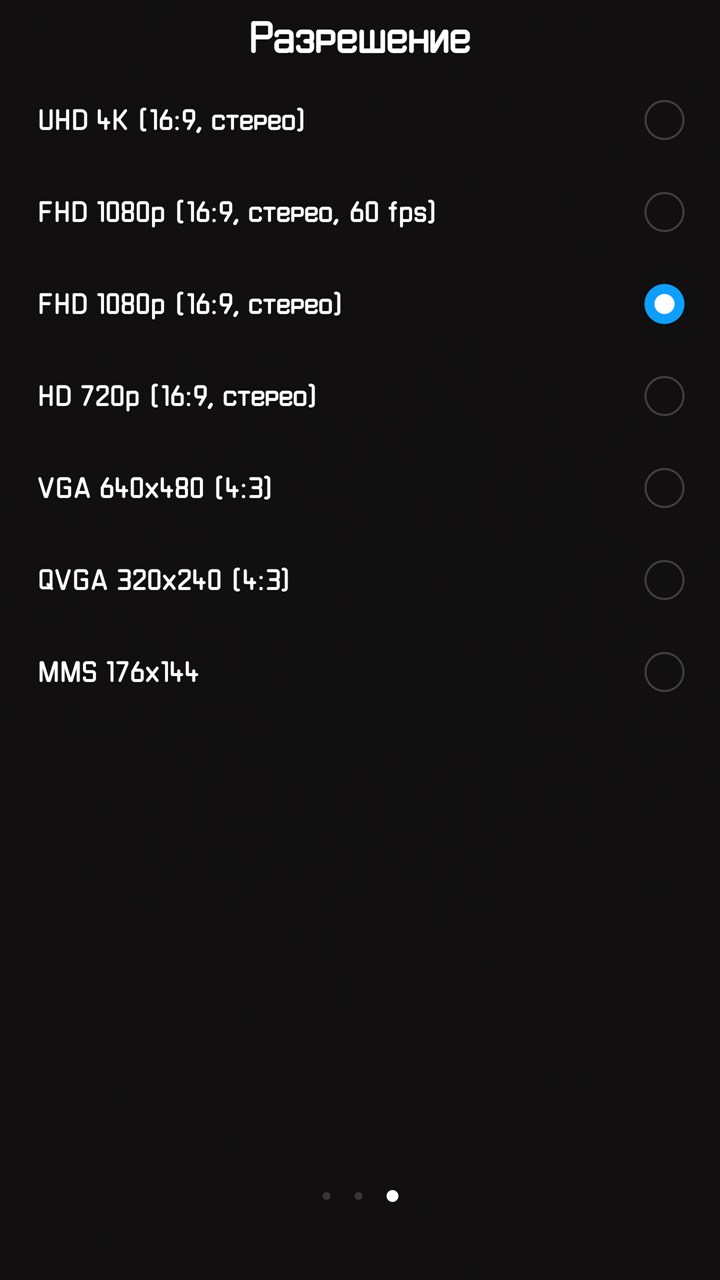Select the MMS 176x144 option
Screen dimensions: 720x1280
point(360,672)
